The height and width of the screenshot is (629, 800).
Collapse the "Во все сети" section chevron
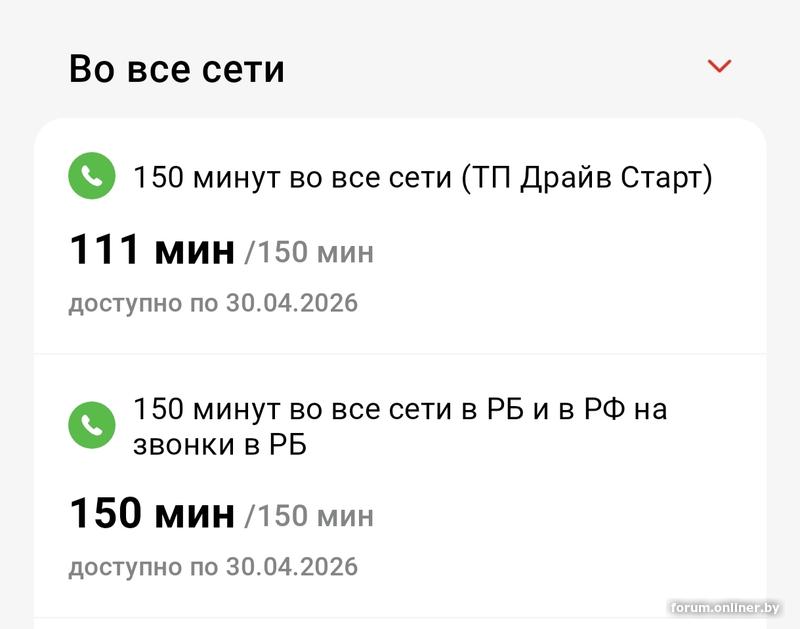pyautogui.click(x=719, y=67)
